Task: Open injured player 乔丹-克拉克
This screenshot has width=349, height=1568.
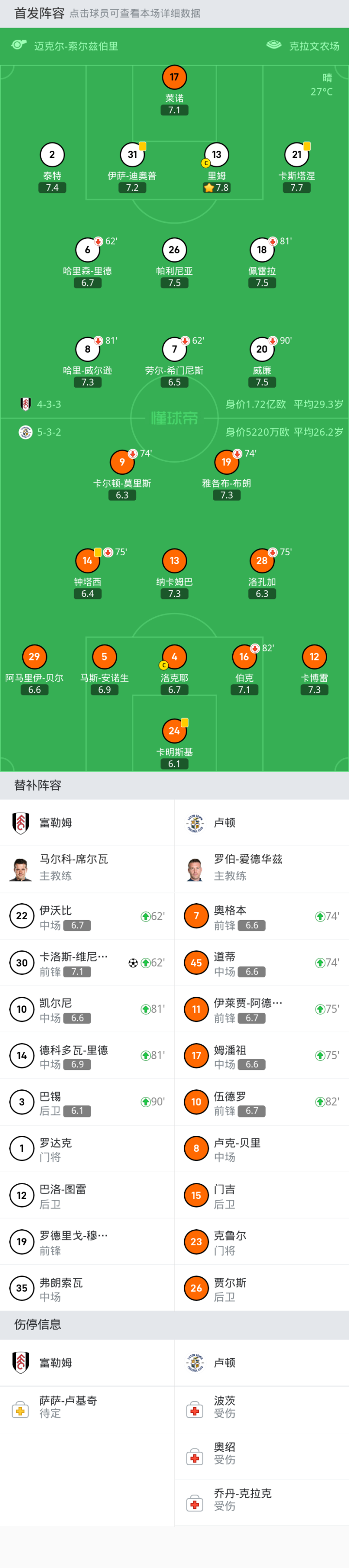Action: coord(261,1502)
